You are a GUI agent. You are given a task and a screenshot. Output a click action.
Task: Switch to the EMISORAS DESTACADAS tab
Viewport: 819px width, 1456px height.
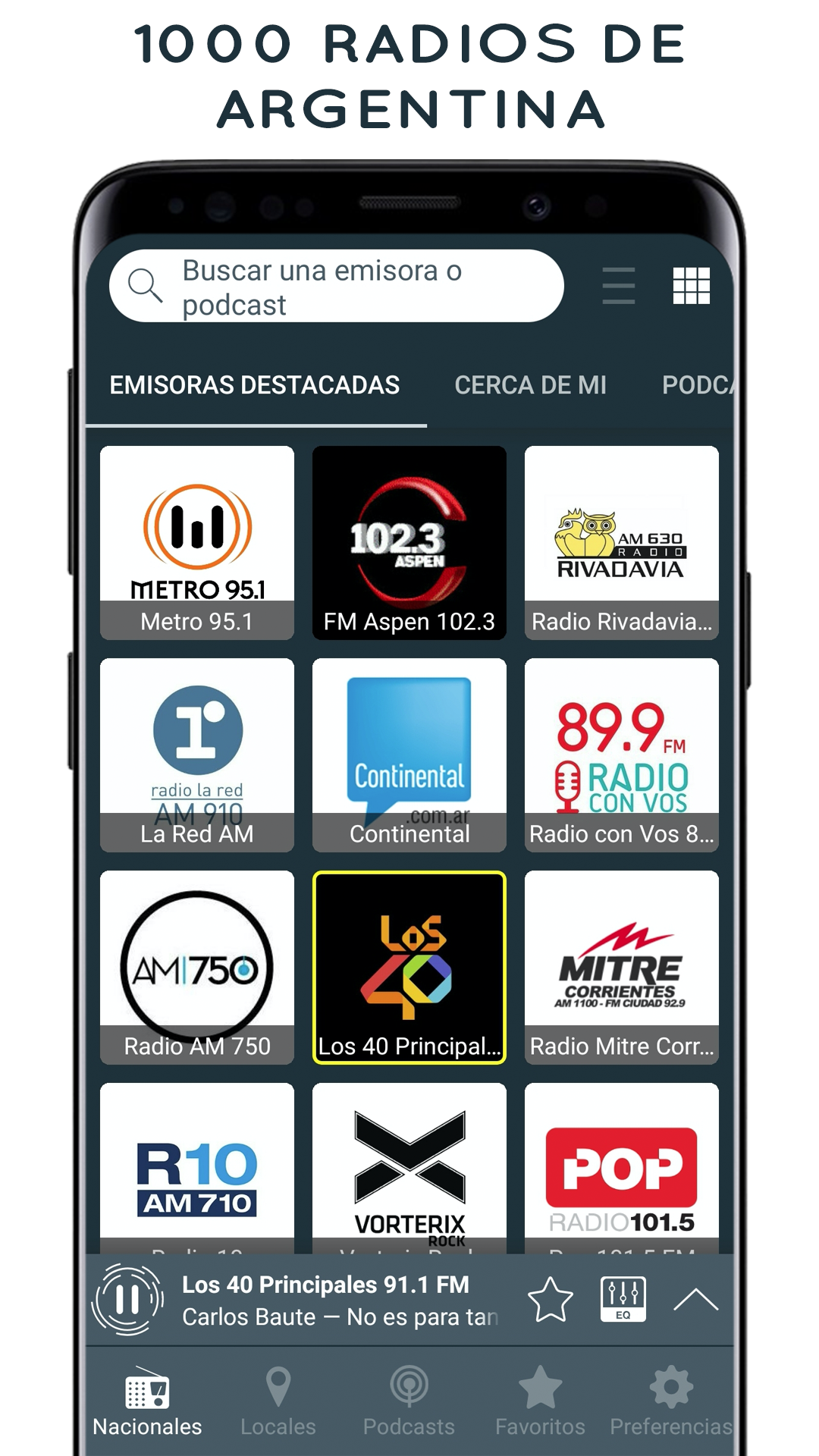(256, 385)
